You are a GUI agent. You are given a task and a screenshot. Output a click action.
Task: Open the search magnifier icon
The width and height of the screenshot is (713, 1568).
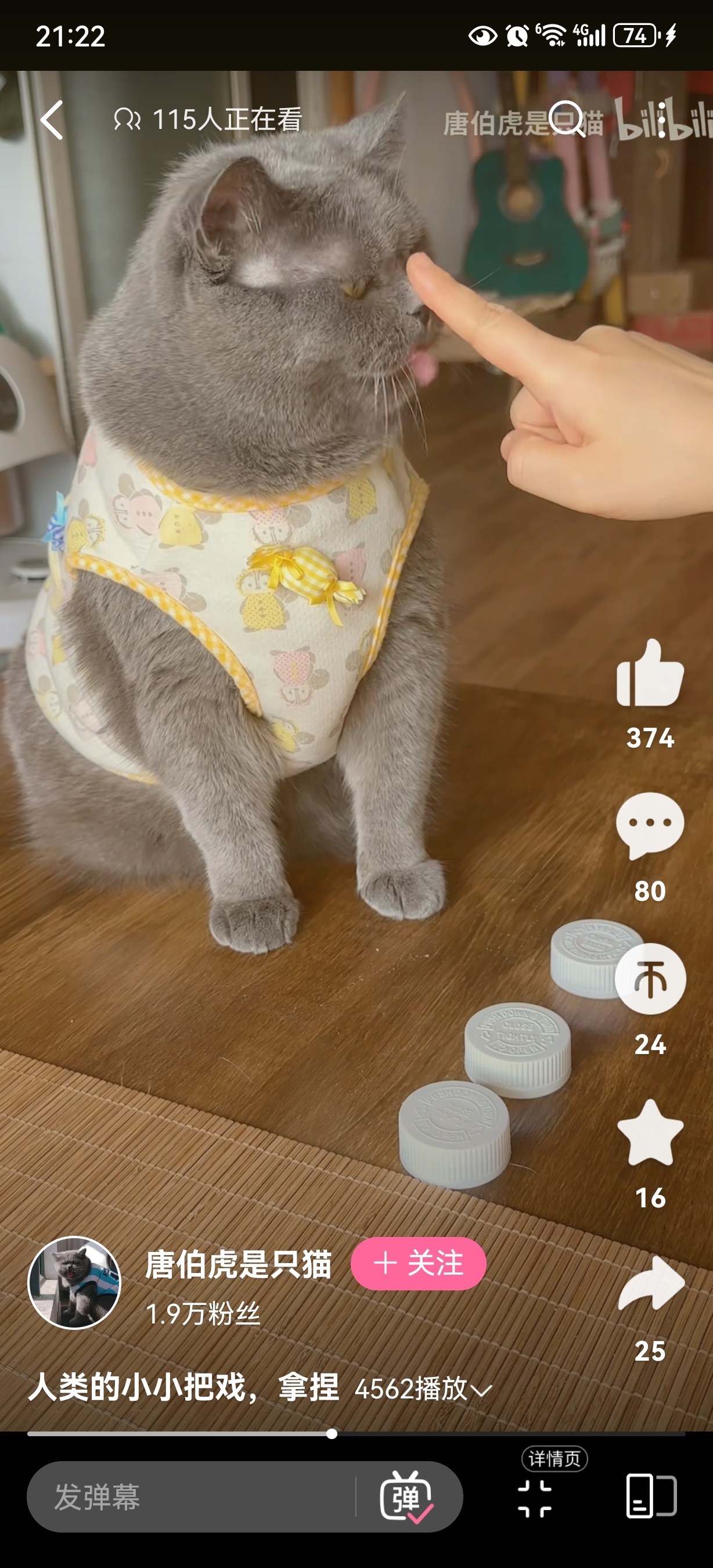(567, 119)
